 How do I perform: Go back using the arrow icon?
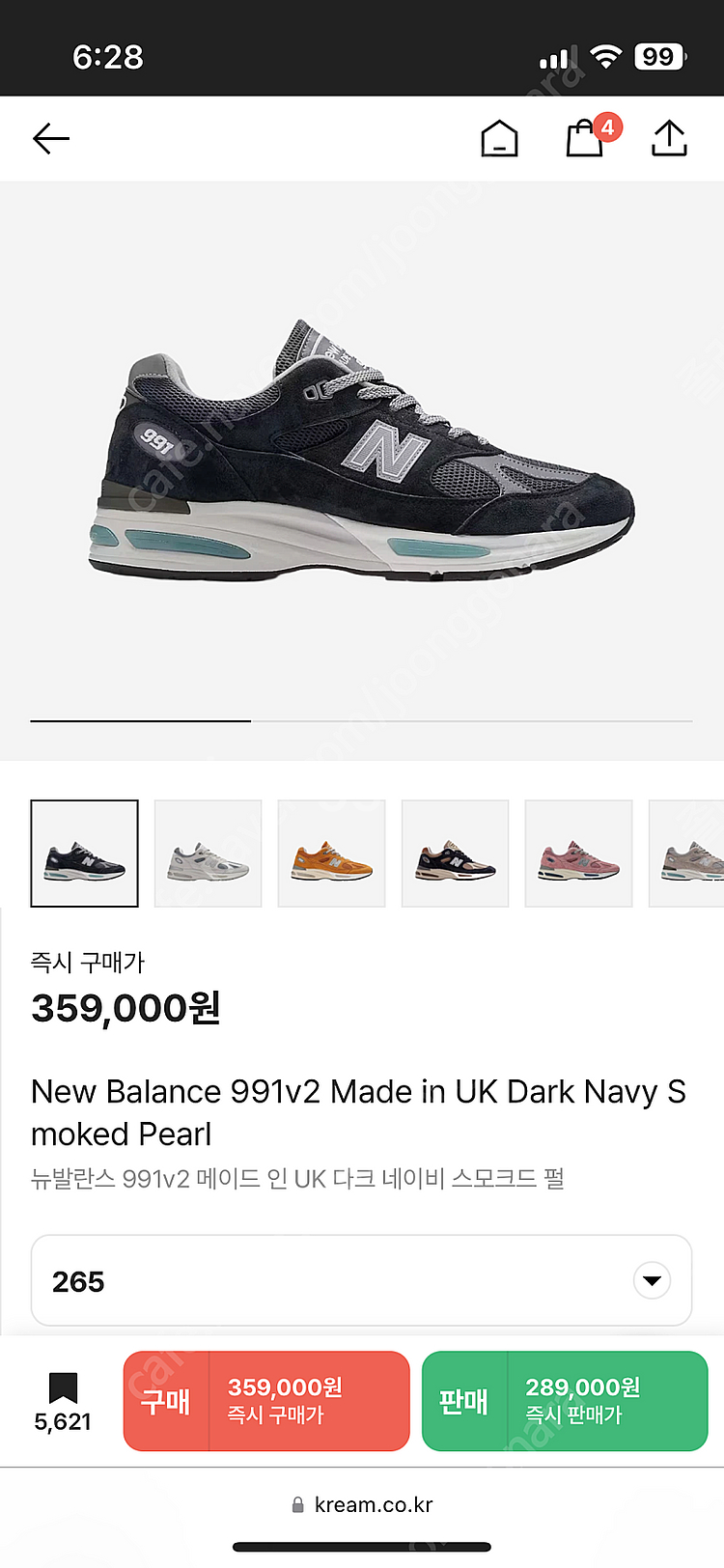click(x=51, y=139)
